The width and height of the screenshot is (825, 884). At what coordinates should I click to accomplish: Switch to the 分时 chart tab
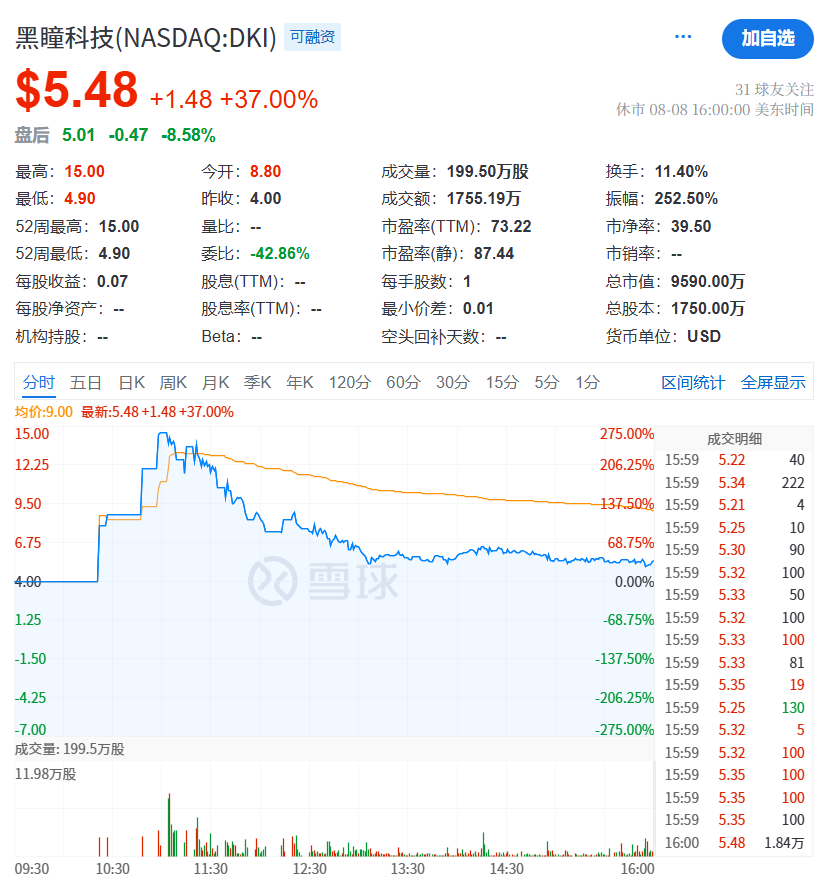click(x=39, y=382)
